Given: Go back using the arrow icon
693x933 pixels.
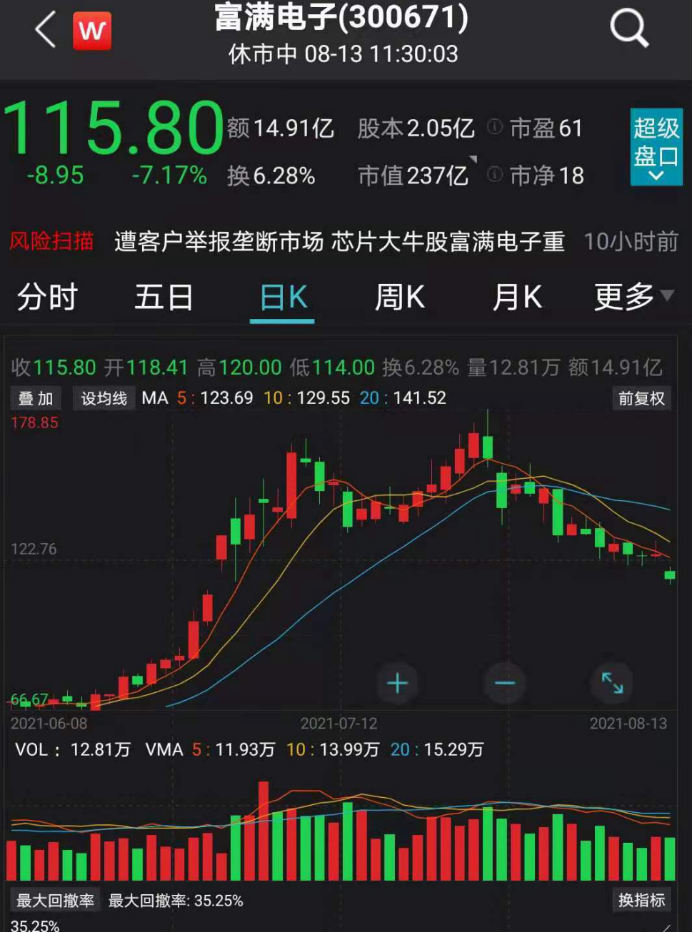Looking at the screenshot, I should (45, 31).
